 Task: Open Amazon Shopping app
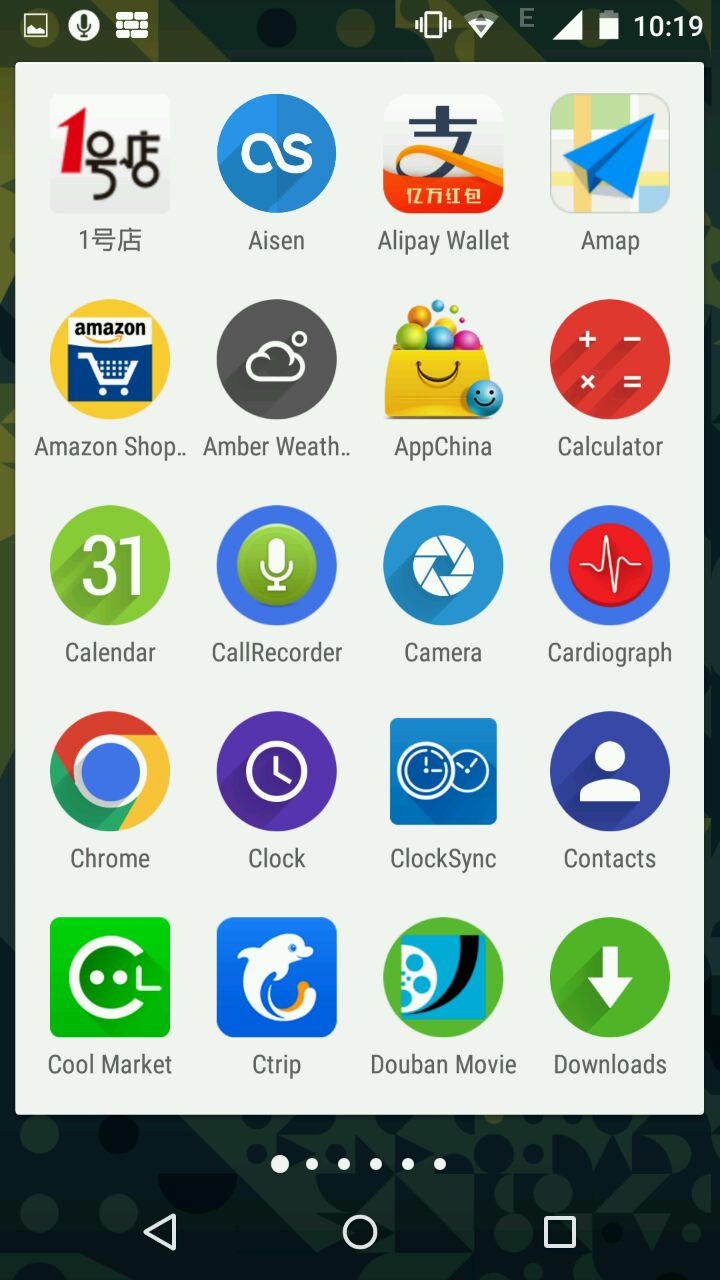pyautogui.click(x=110, y=360)
